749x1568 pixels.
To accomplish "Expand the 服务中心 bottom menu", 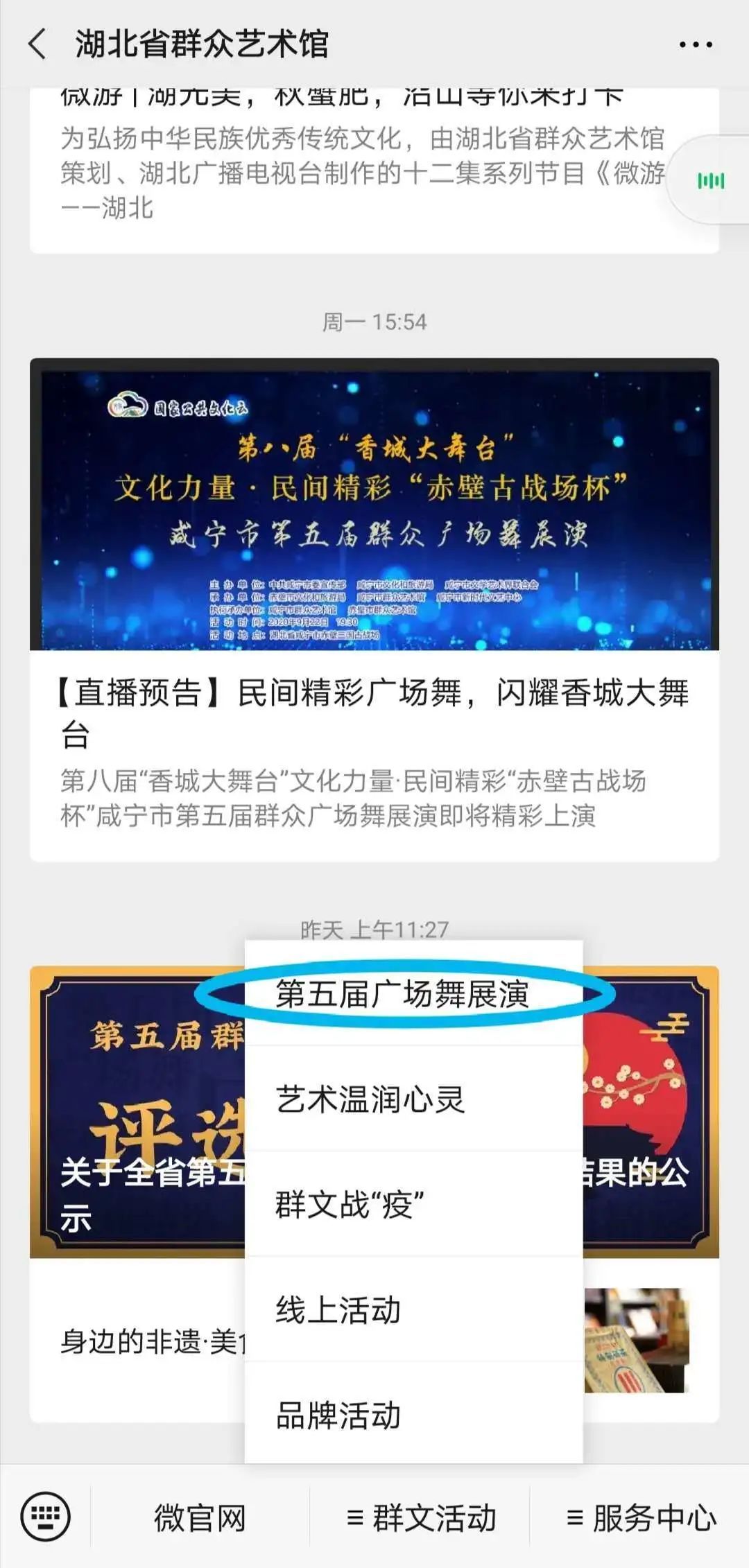I will click(641, 1517).
